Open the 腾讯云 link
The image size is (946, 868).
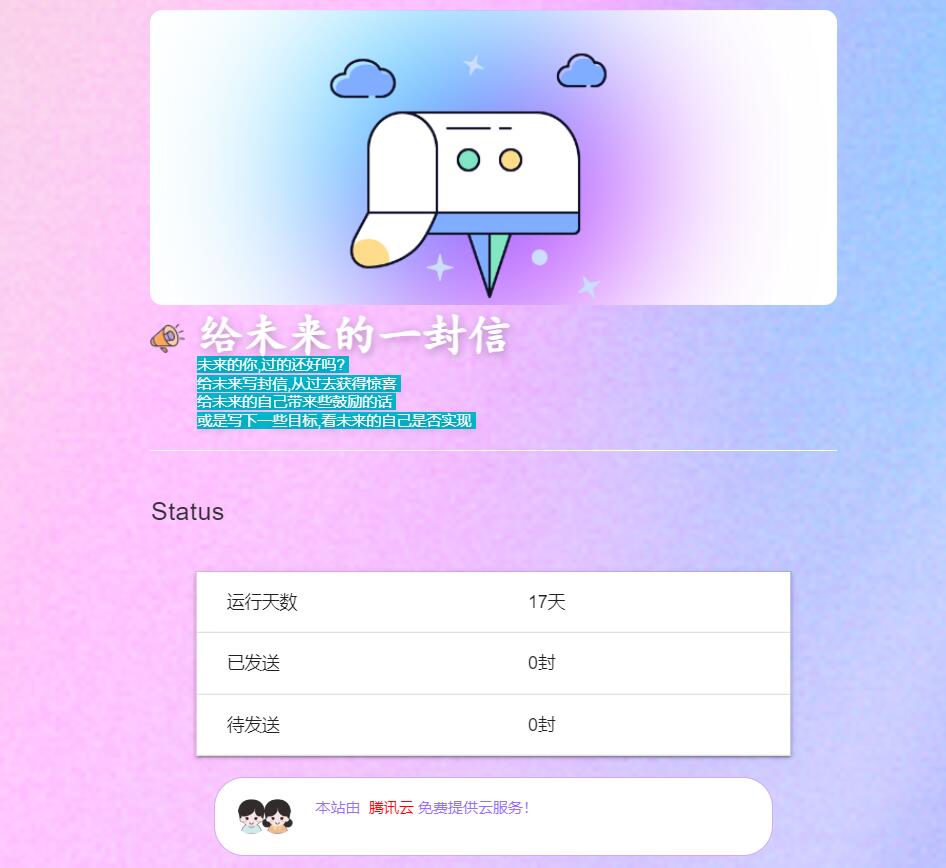point(390,808)
